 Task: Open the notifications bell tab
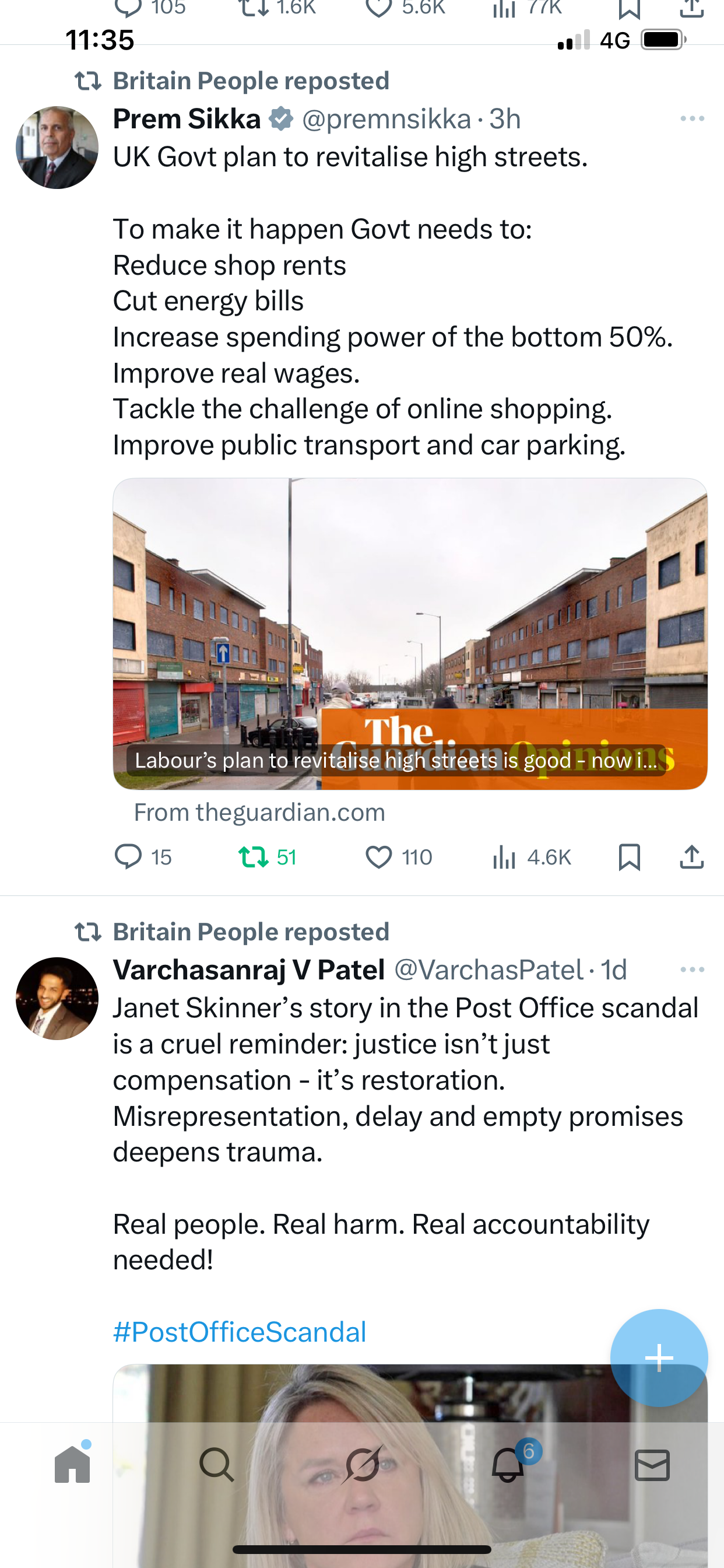508,1465
